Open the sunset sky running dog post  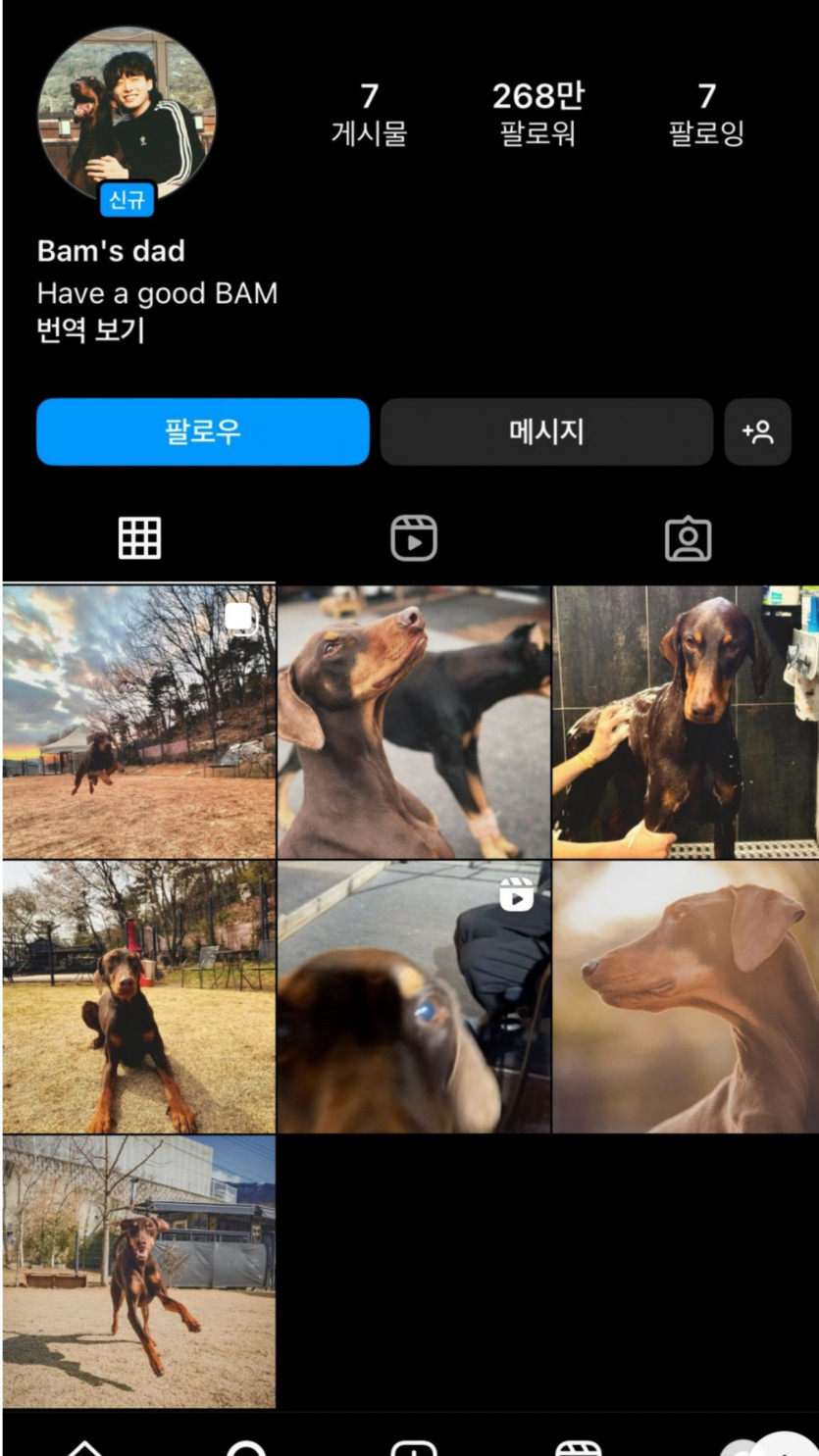point(139,722)
